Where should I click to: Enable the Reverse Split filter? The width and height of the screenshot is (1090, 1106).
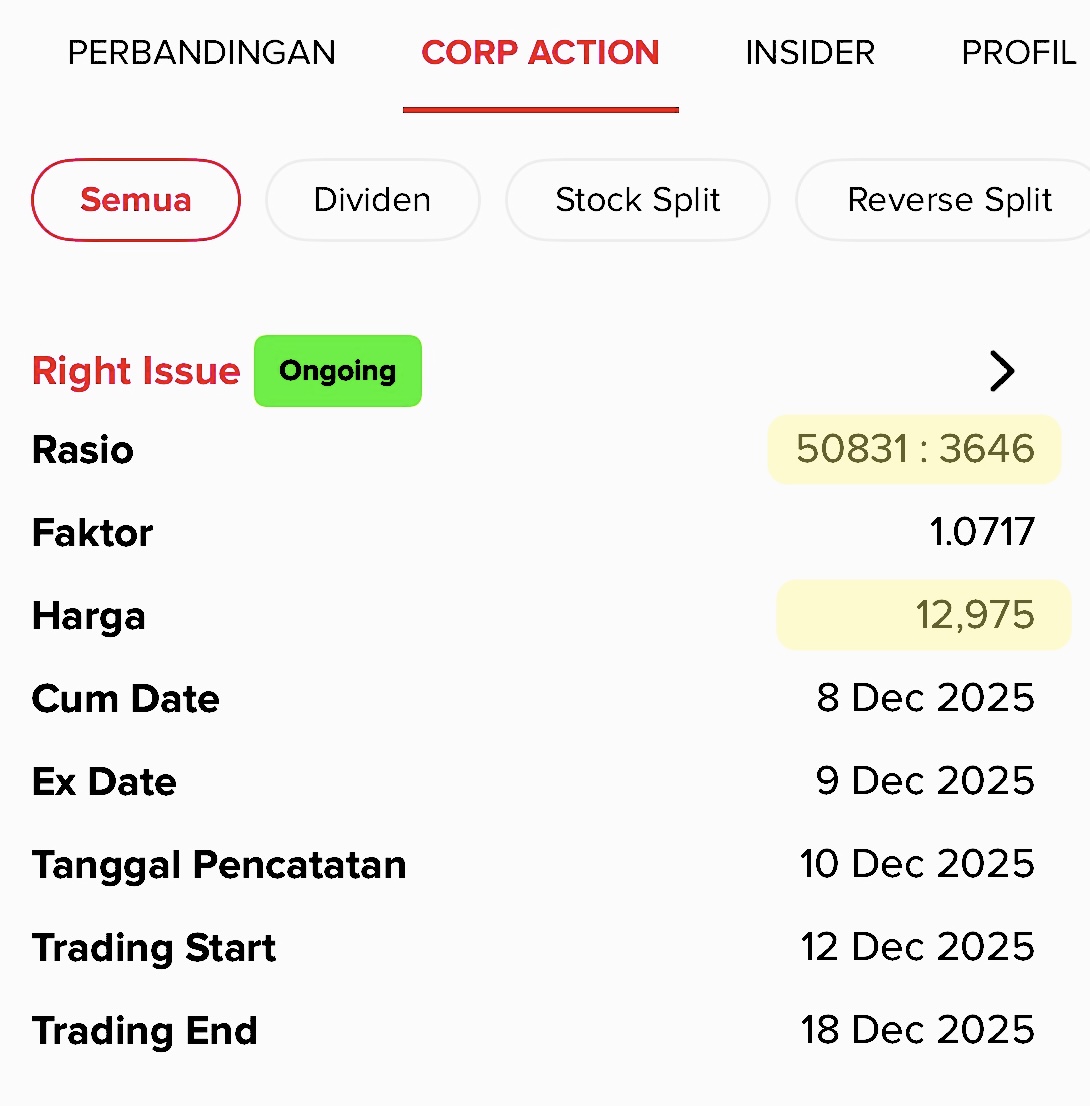tap(949, 200)
